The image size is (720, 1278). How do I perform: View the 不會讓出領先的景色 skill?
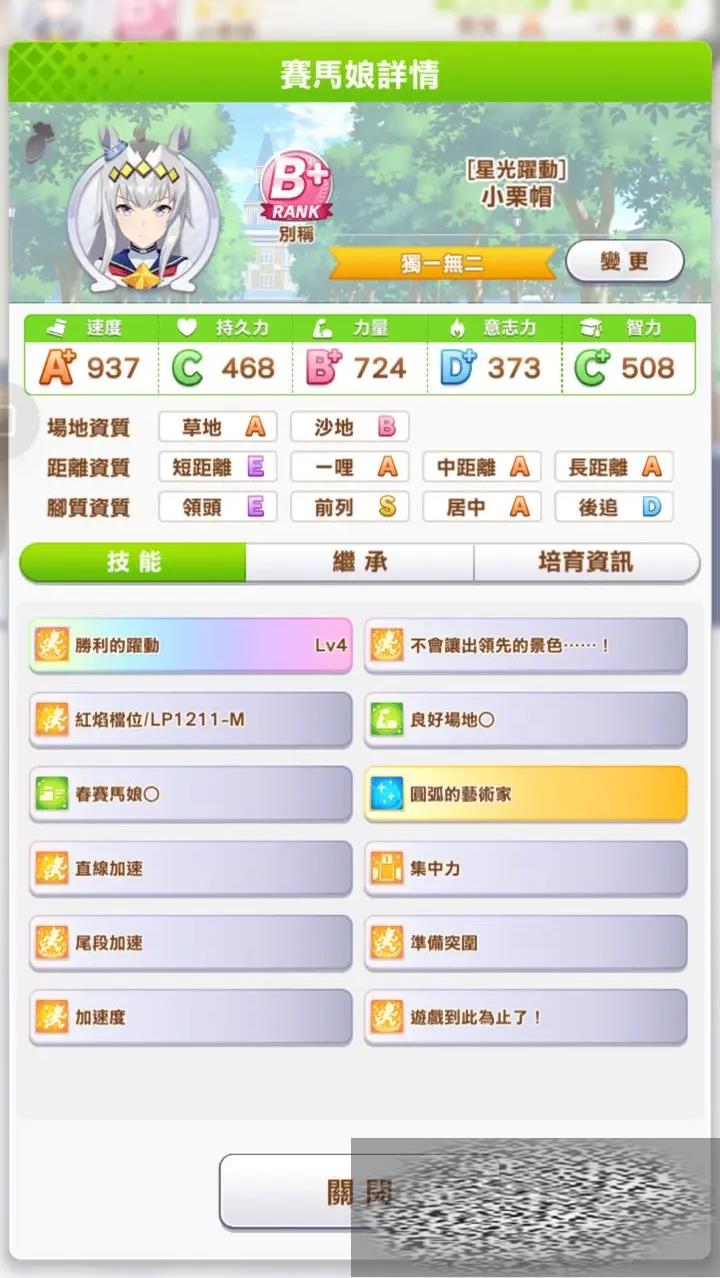526,646
